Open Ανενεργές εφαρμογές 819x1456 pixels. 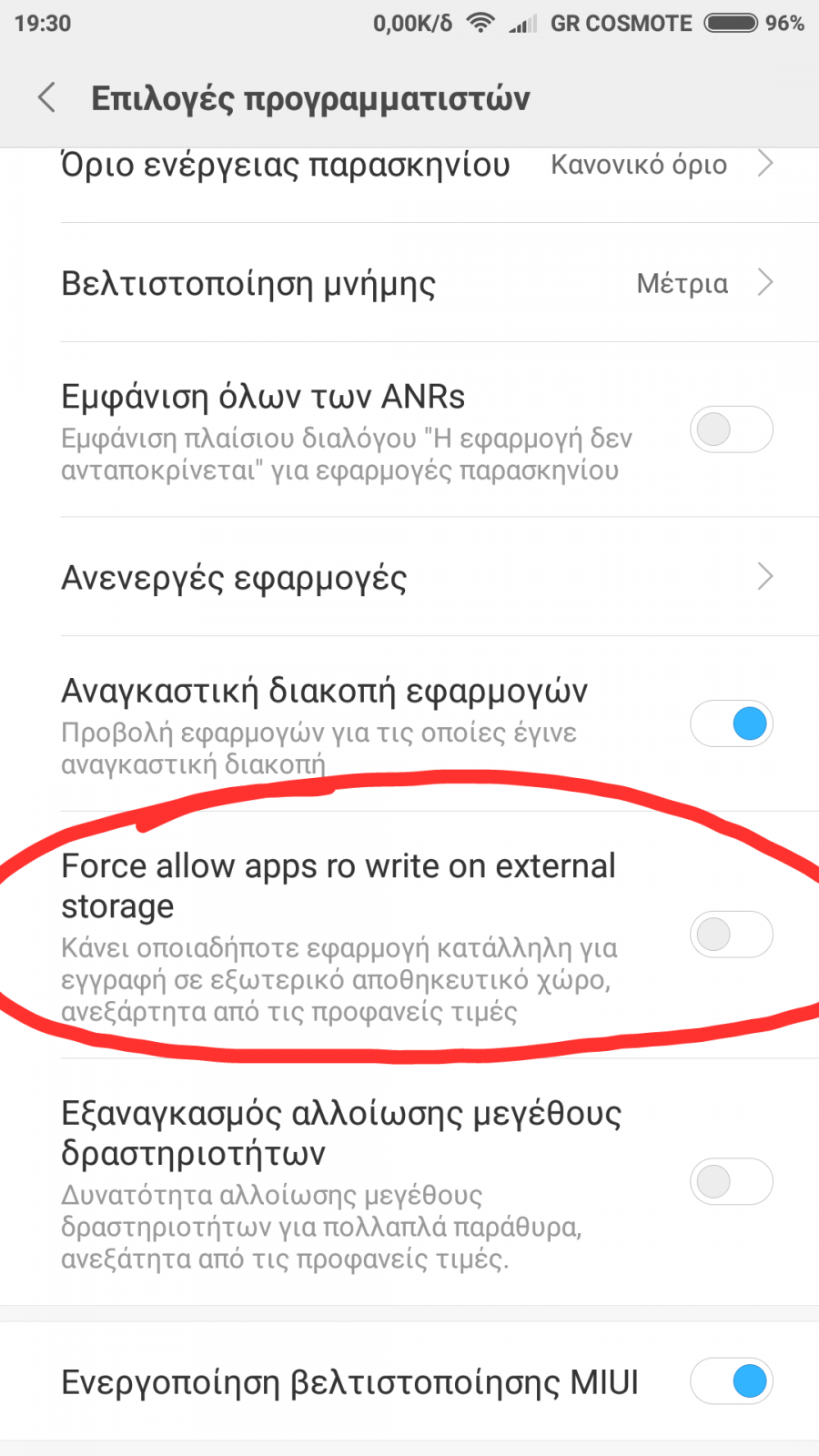[409, 577]
